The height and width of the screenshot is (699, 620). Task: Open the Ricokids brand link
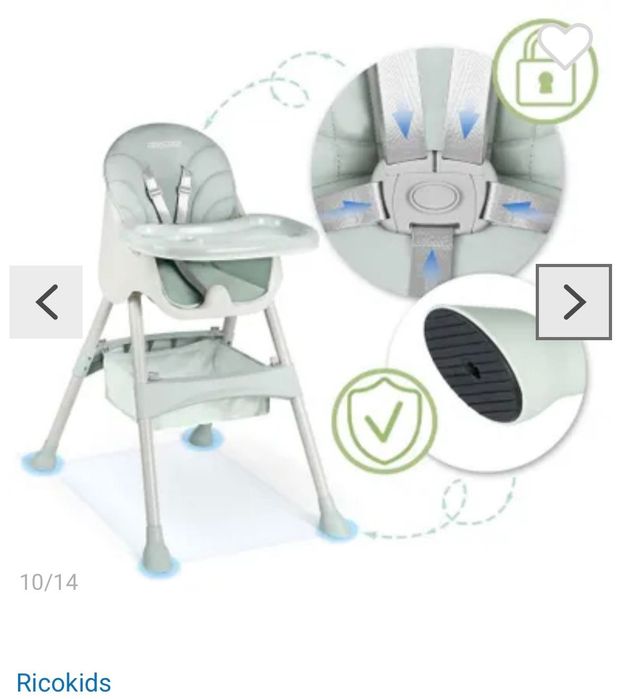tap(64, 683)
